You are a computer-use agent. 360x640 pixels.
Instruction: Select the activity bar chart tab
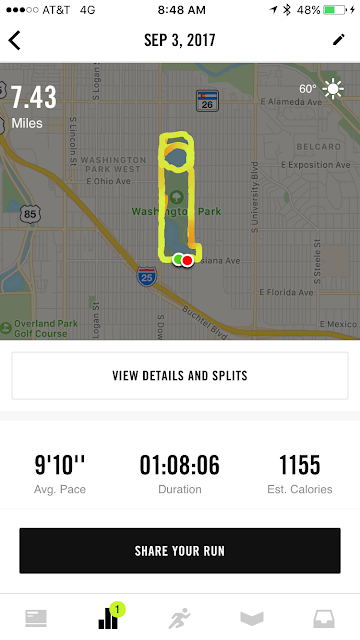pyautogui.click(x=110, y=617)
